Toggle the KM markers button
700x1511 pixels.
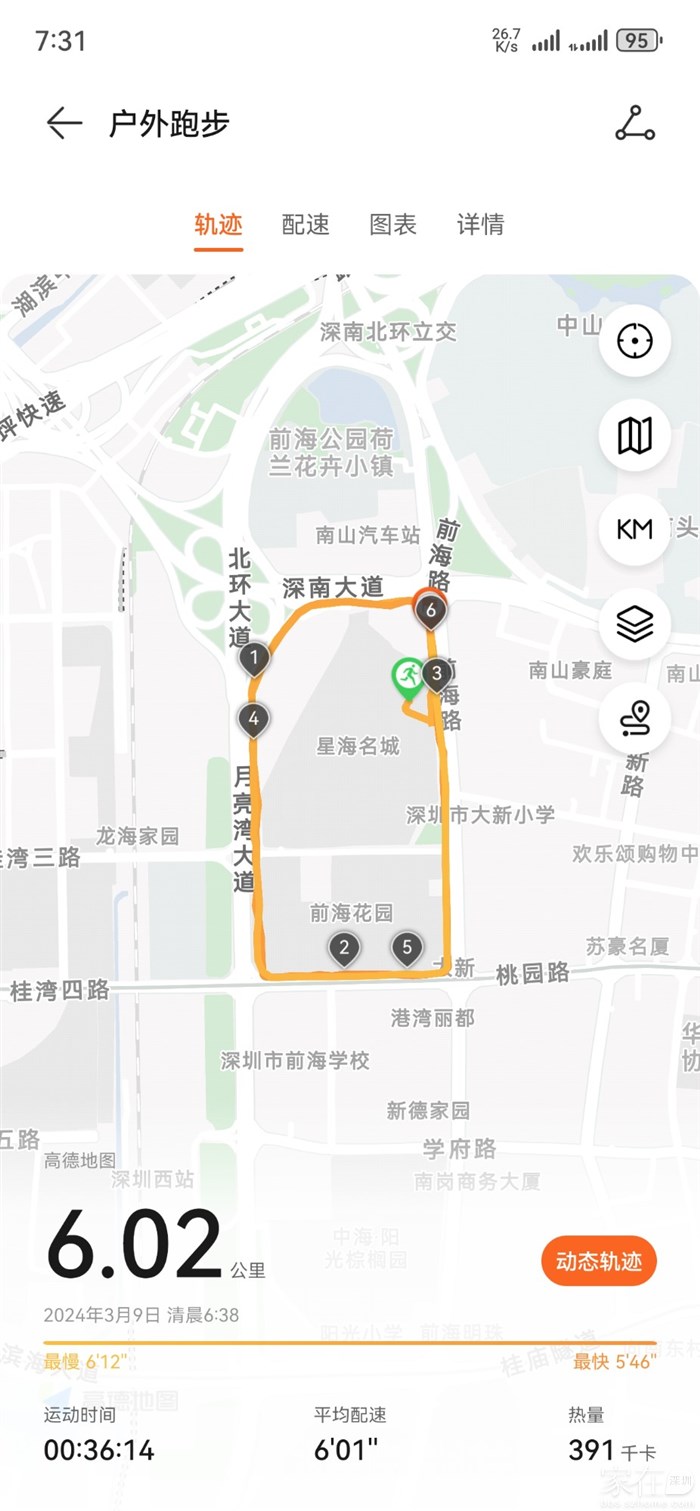tap(634, 529)
